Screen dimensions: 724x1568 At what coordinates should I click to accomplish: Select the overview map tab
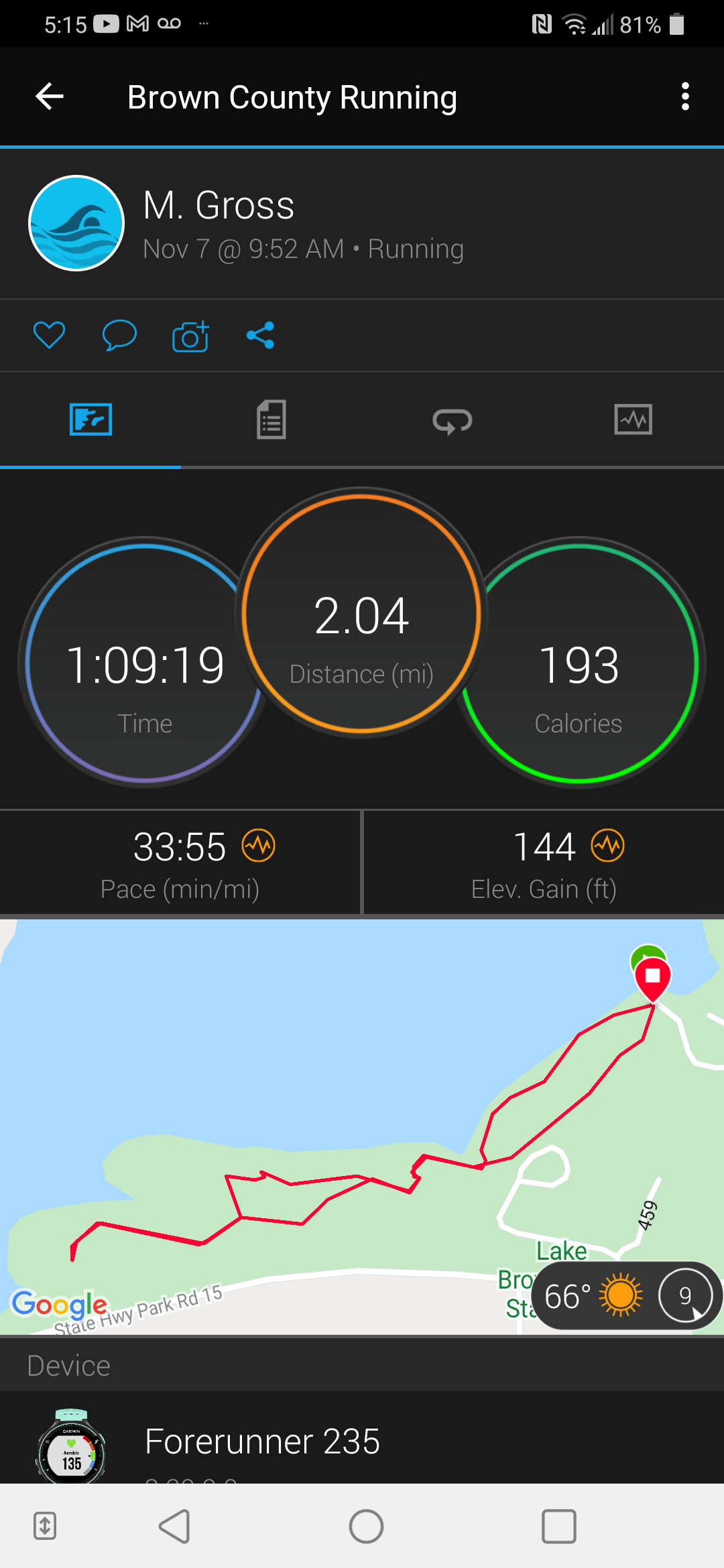point(90,419)
